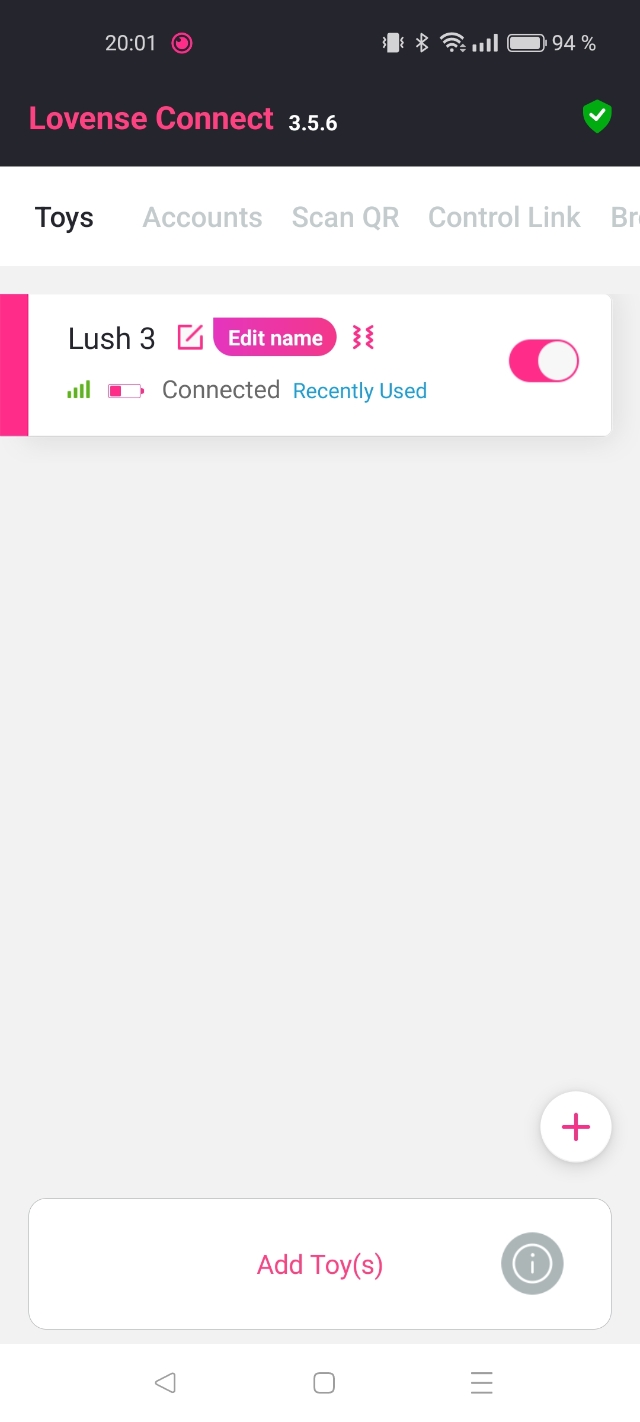Turn off the Lush 3 toggle
This screenshot has width=640, height=1422.
[543, 361]
